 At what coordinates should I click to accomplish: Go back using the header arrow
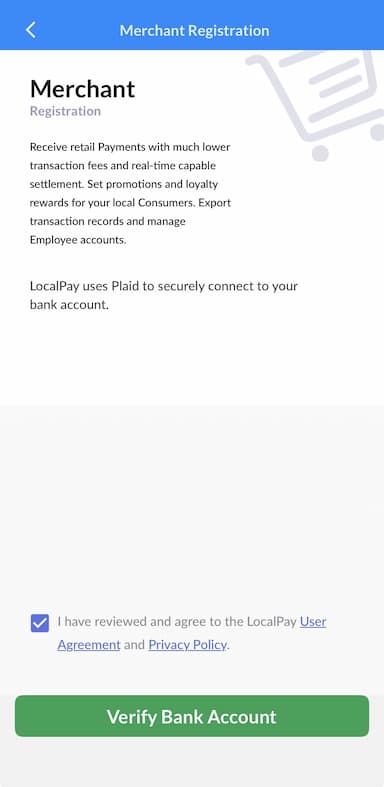tap(31, 30)
